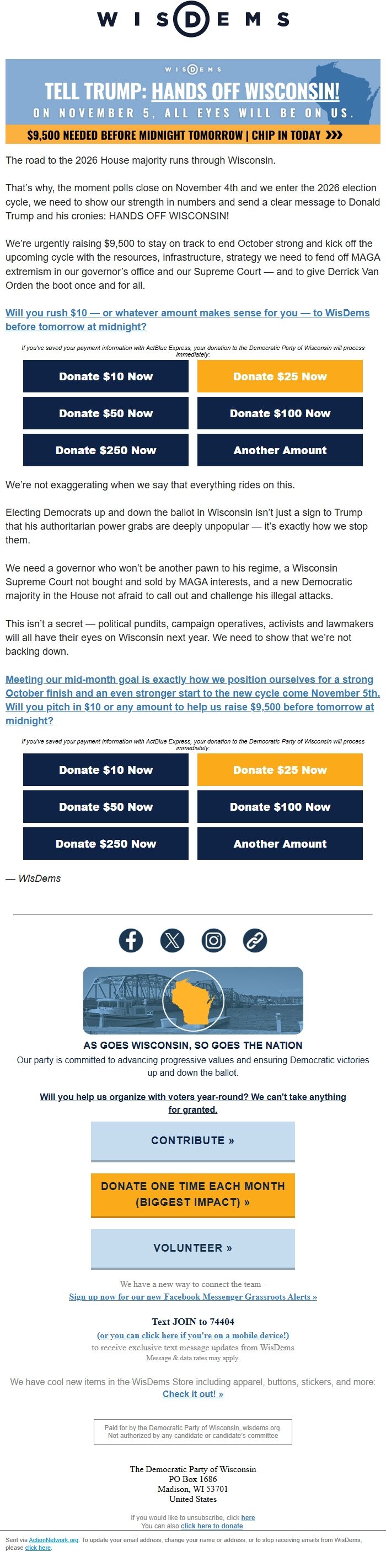Open the WisDems X (Twitter) icon
The width and height of the screenshot is (386, 1568).
[172, 940]
